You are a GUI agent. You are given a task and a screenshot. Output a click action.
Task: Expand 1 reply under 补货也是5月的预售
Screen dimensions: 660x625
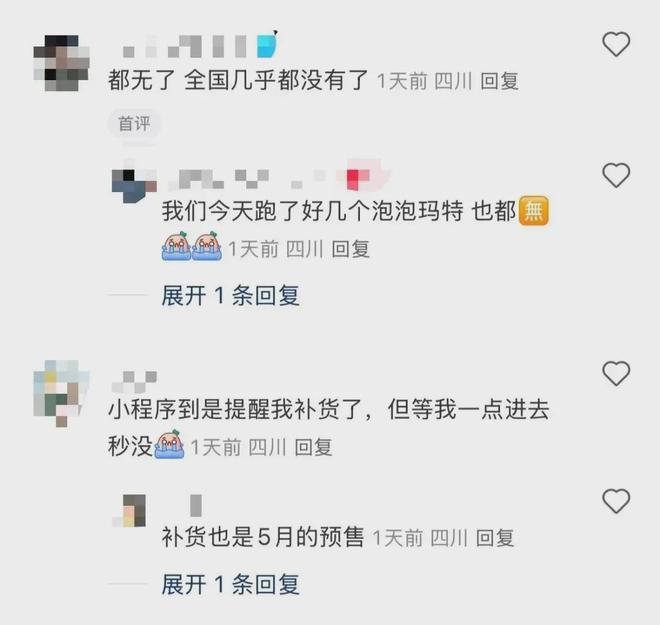coord(230,584)
